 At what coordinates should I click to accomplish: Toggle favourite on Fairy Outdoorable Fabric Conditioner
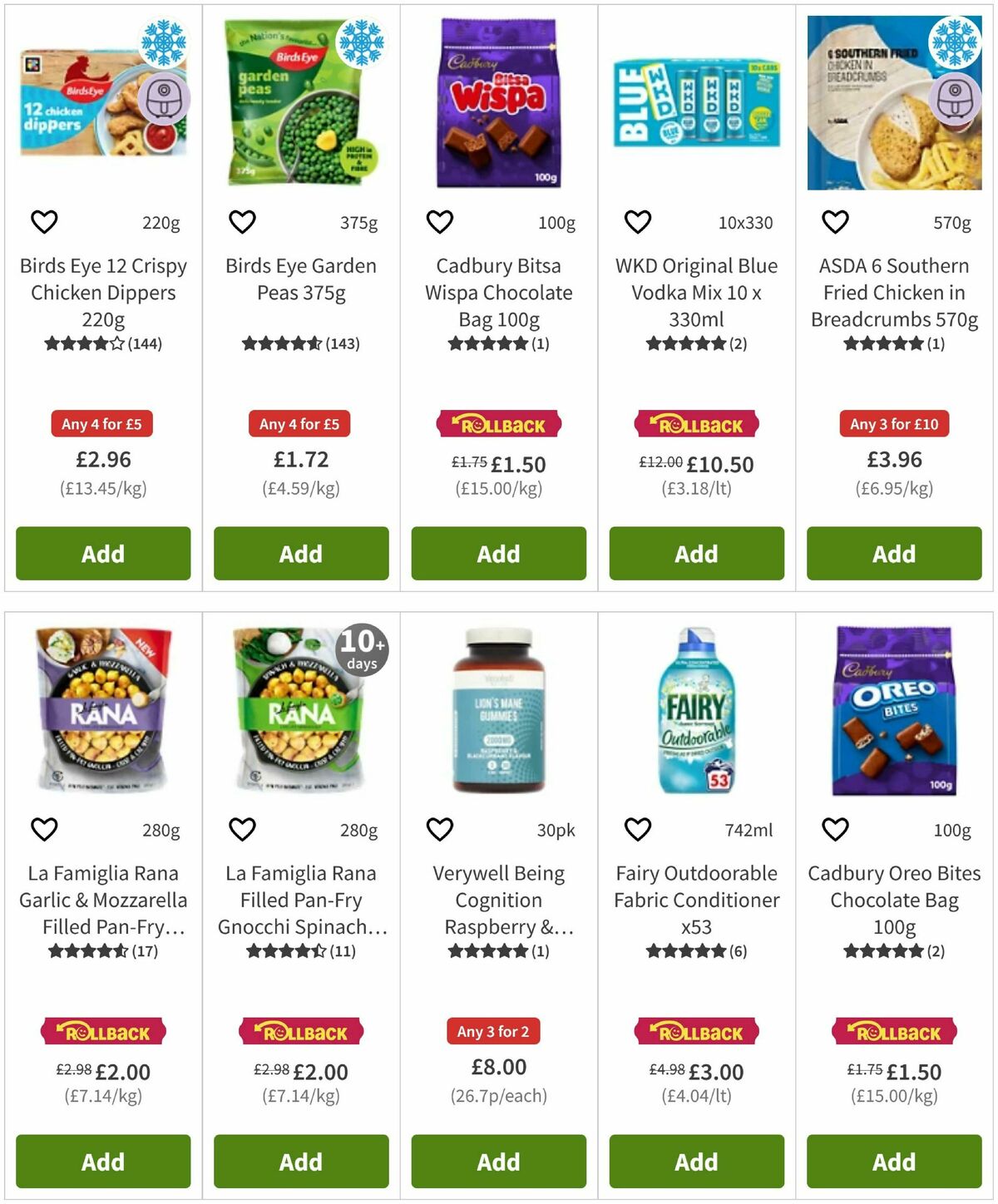tap(636, 830)
